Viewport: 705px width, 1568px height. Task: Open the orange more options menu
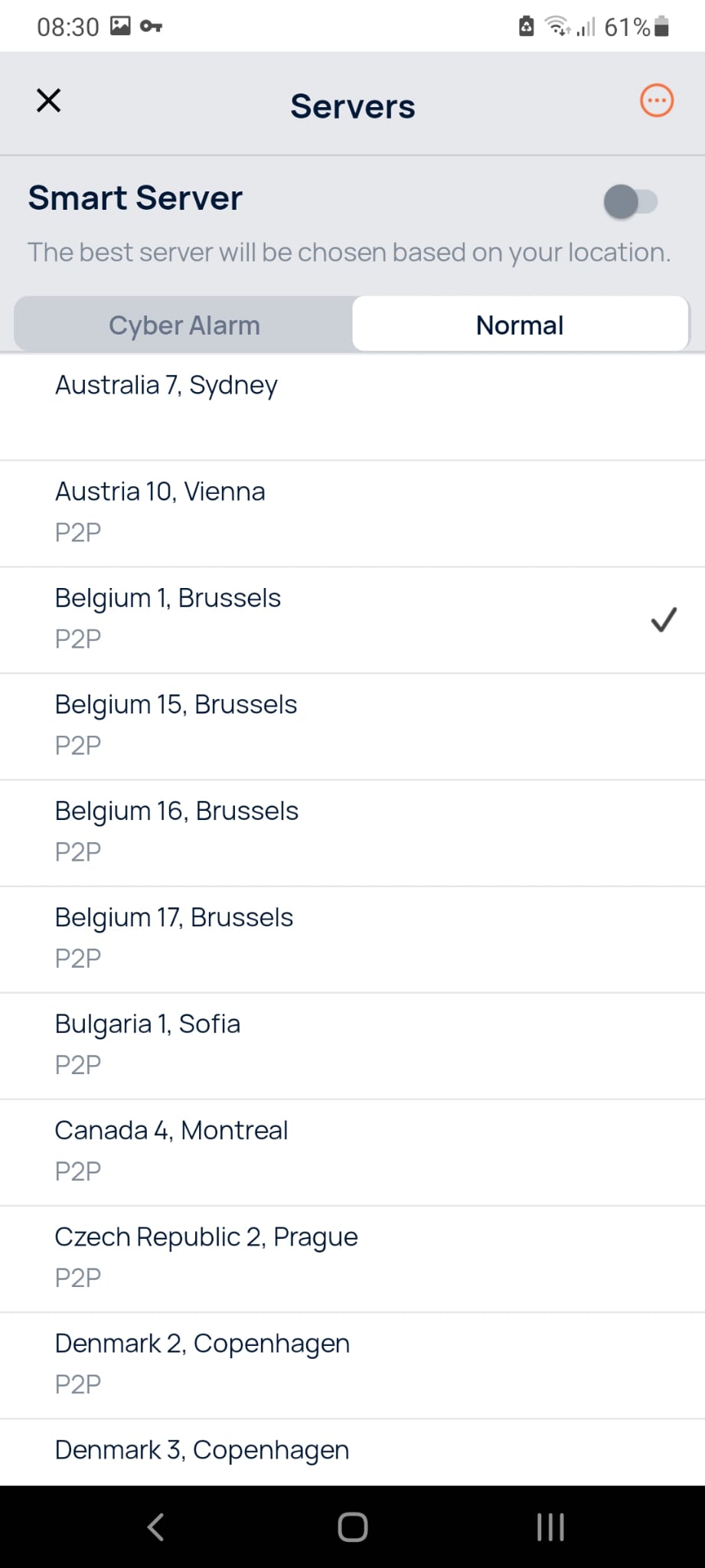[656, 100]
